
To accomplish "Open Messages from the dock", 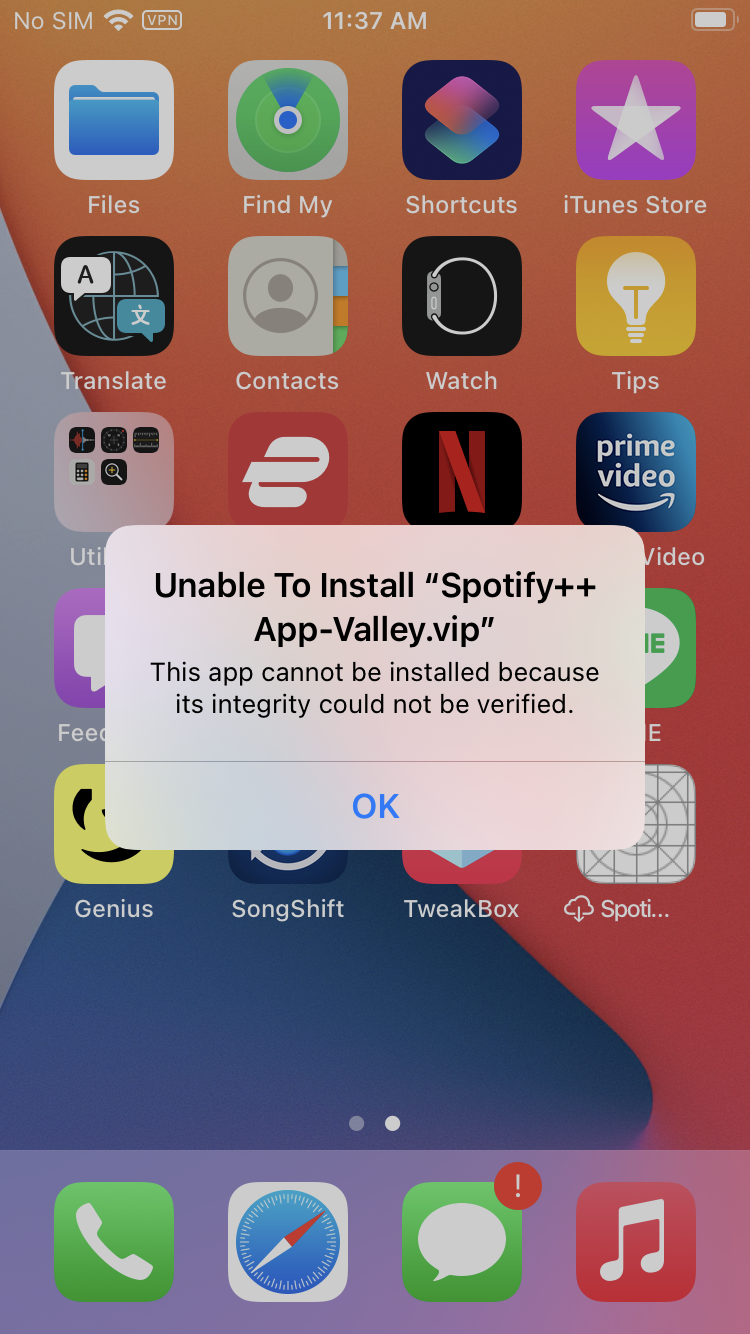I will click(462, 1242).
